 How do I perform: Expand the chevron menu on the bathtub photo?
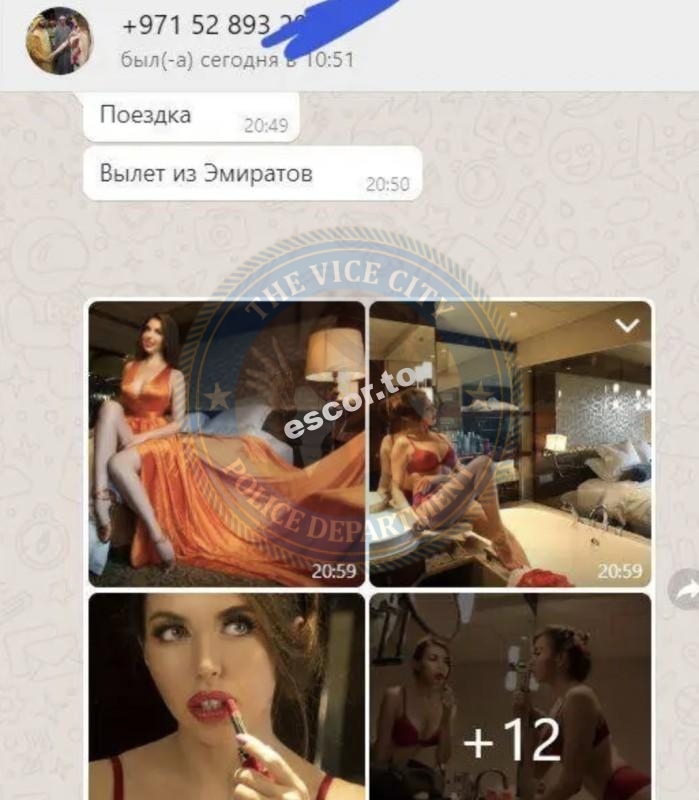click(x=627, y=325)
